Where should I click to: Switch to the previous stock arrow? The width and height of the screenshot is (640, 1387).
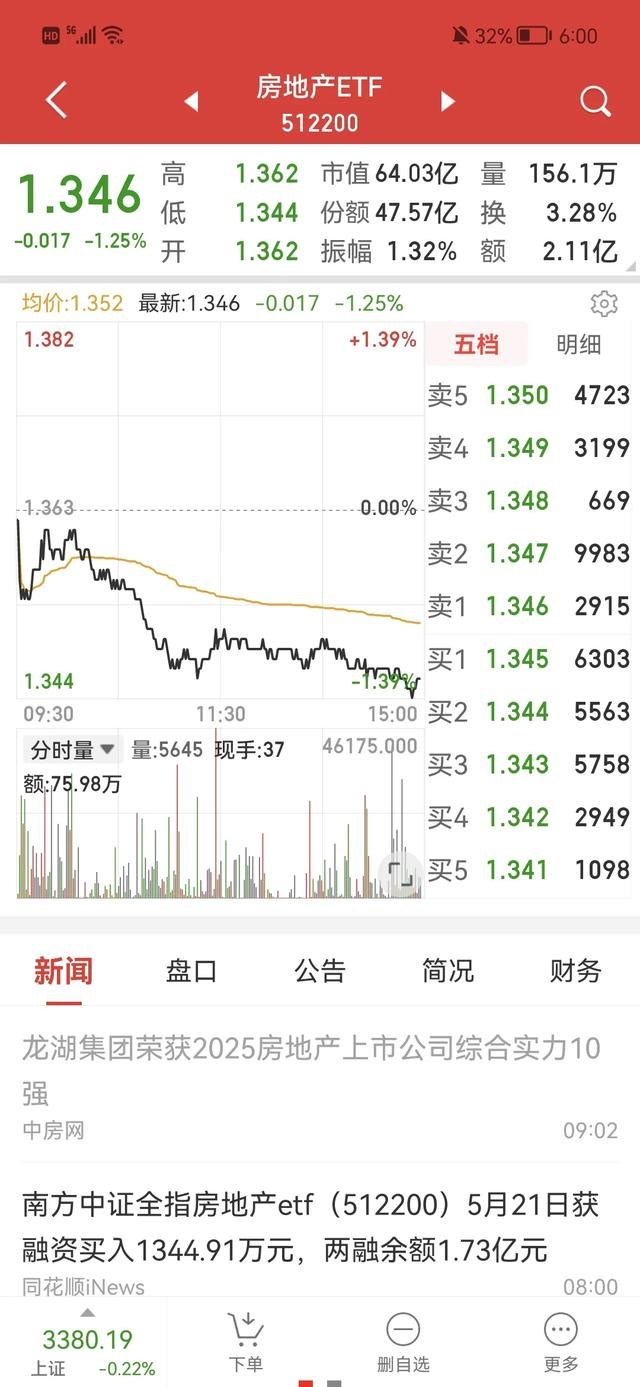coord(191,101)
